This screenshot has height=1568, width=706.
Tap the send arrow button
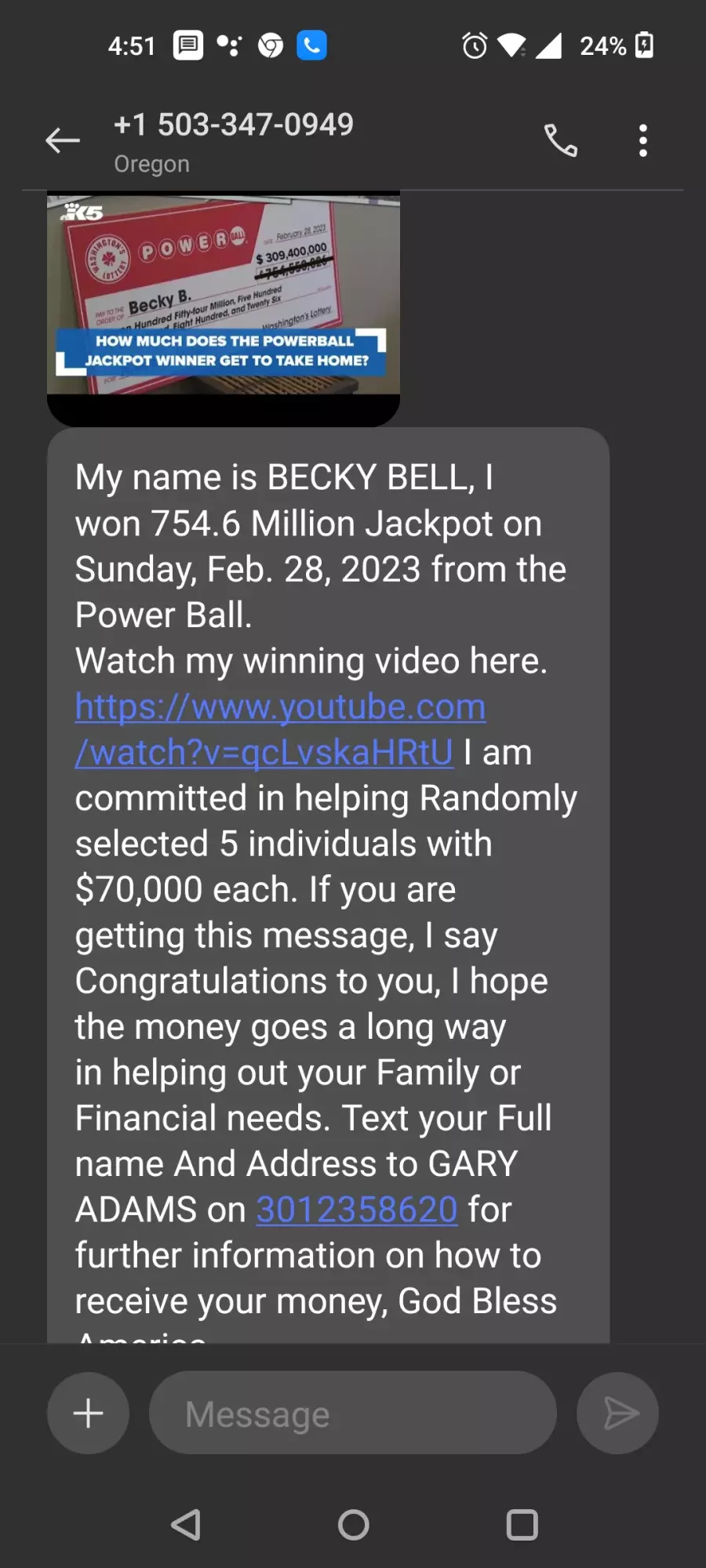click(618, 1414)
